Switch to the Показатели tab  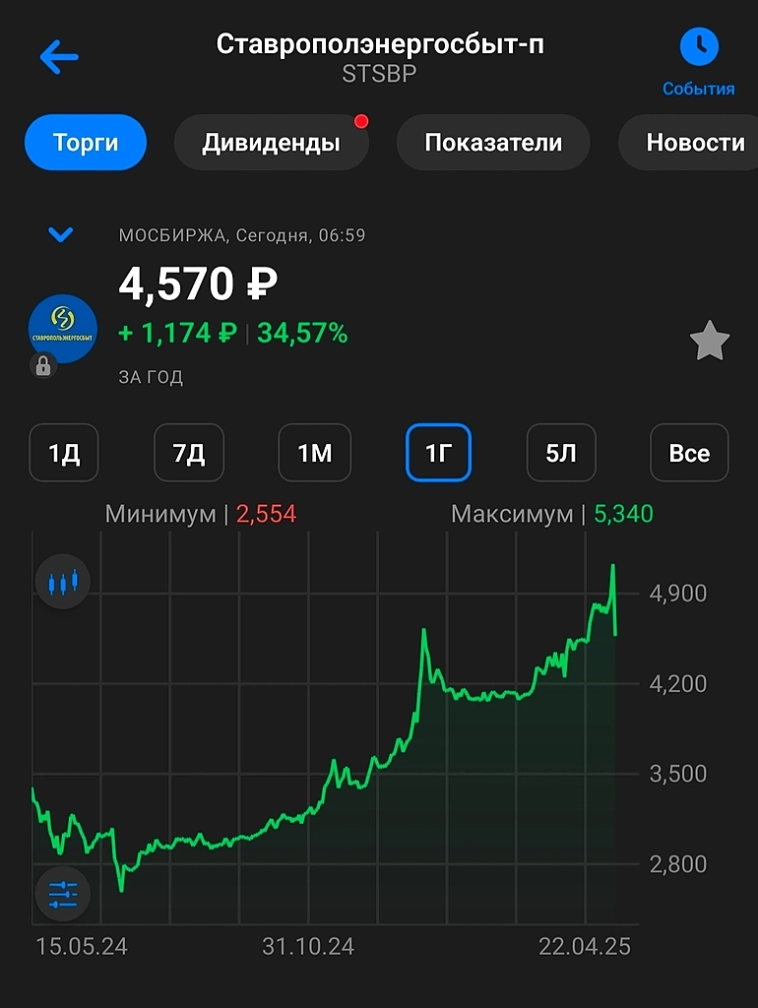click(493, 143)
